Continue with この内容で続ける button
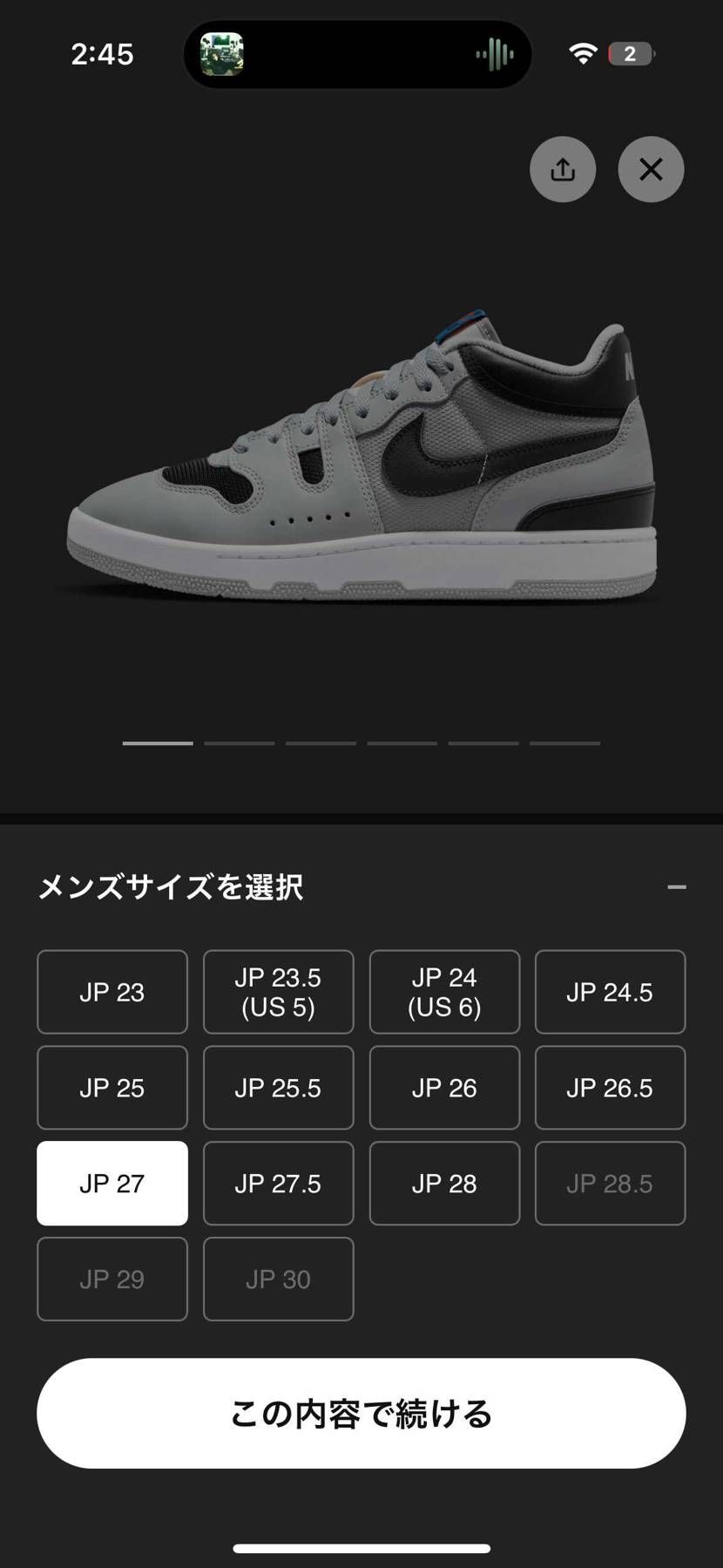Viewport: 723px width, 1568px height. click(x=361, y=1413)
